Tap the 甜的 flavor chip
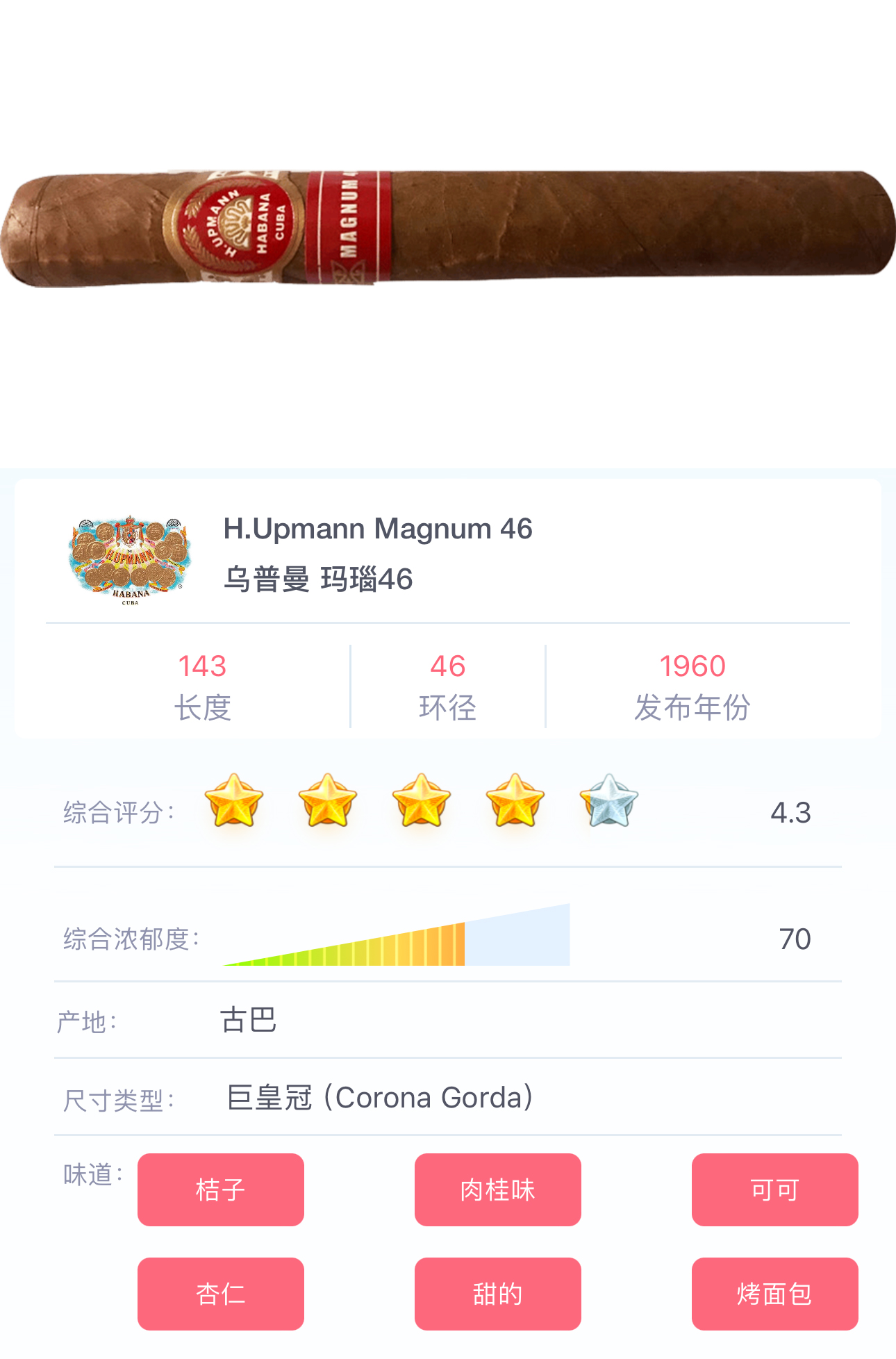Viewport: 896px width, 1359px height. point(497,1294)
